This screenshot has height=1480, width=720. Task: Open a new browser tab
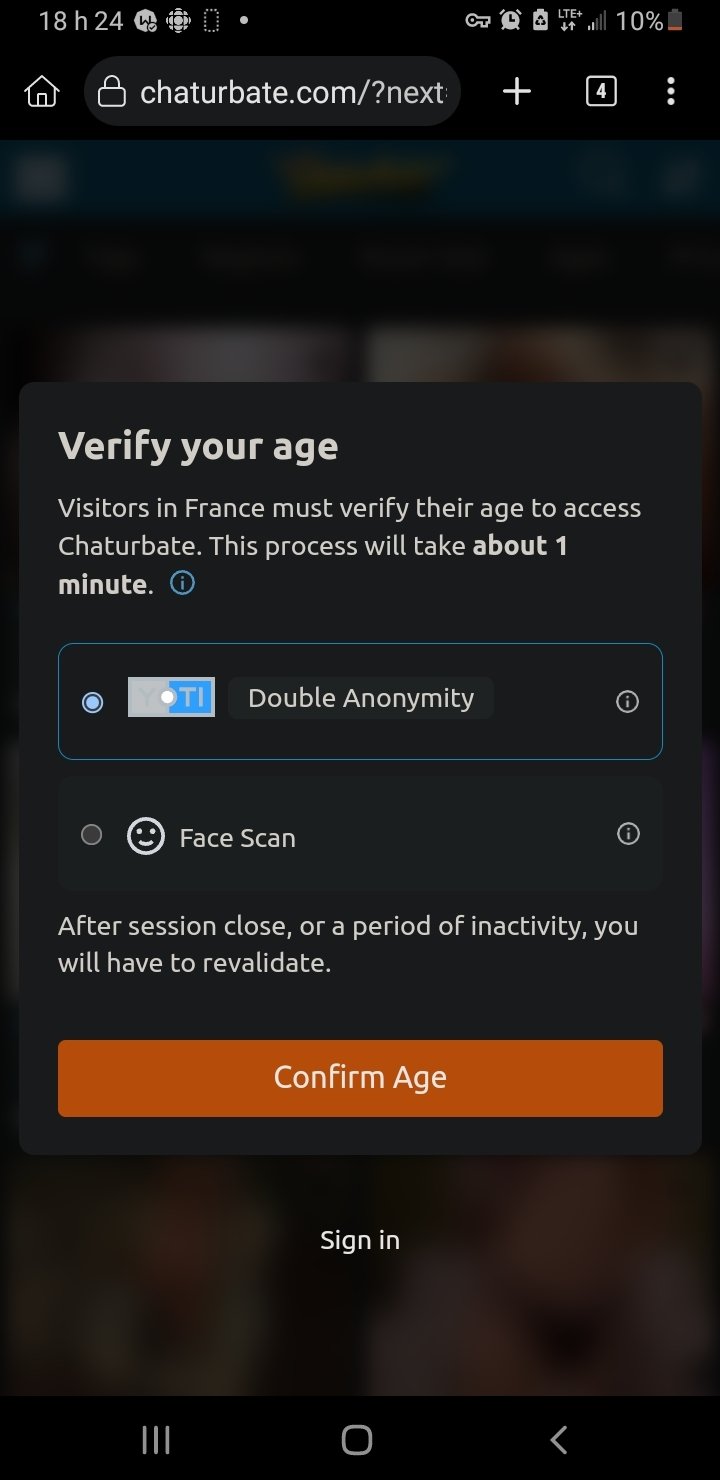[516, 92]
